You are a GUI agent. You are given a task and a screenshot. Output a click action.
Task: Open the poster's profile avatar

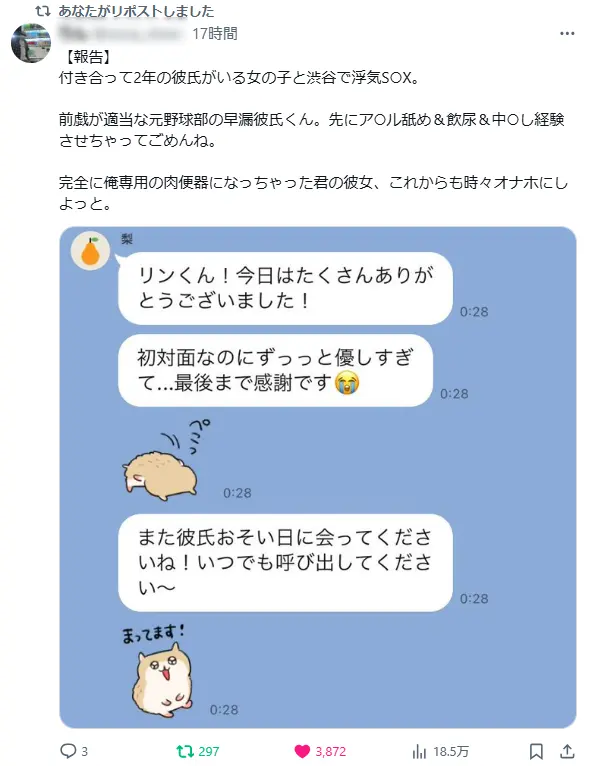[31, 43]
